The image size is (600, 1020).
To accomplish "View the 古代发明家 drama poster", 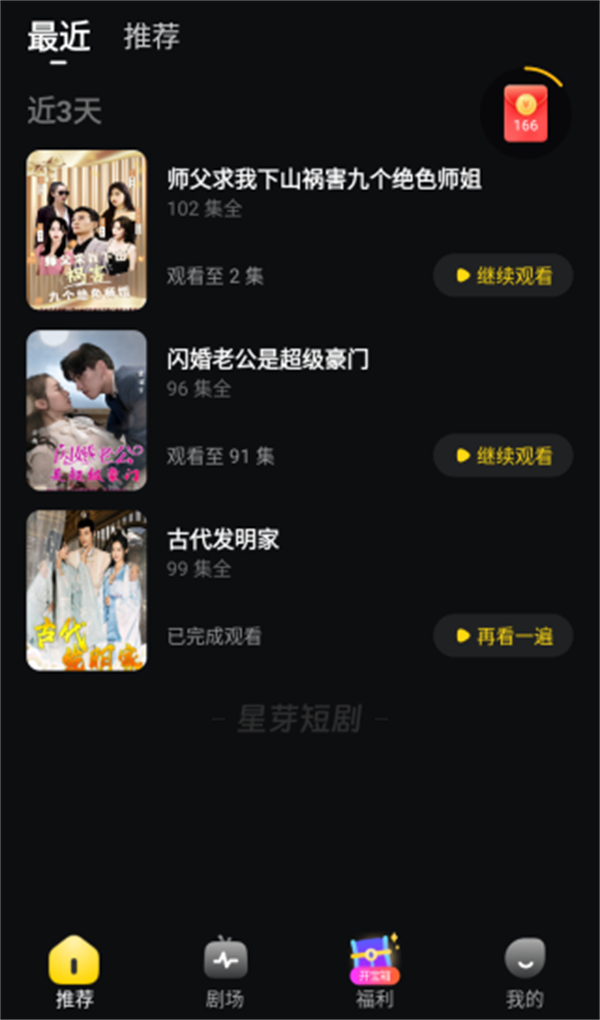I will pos(87,590).
